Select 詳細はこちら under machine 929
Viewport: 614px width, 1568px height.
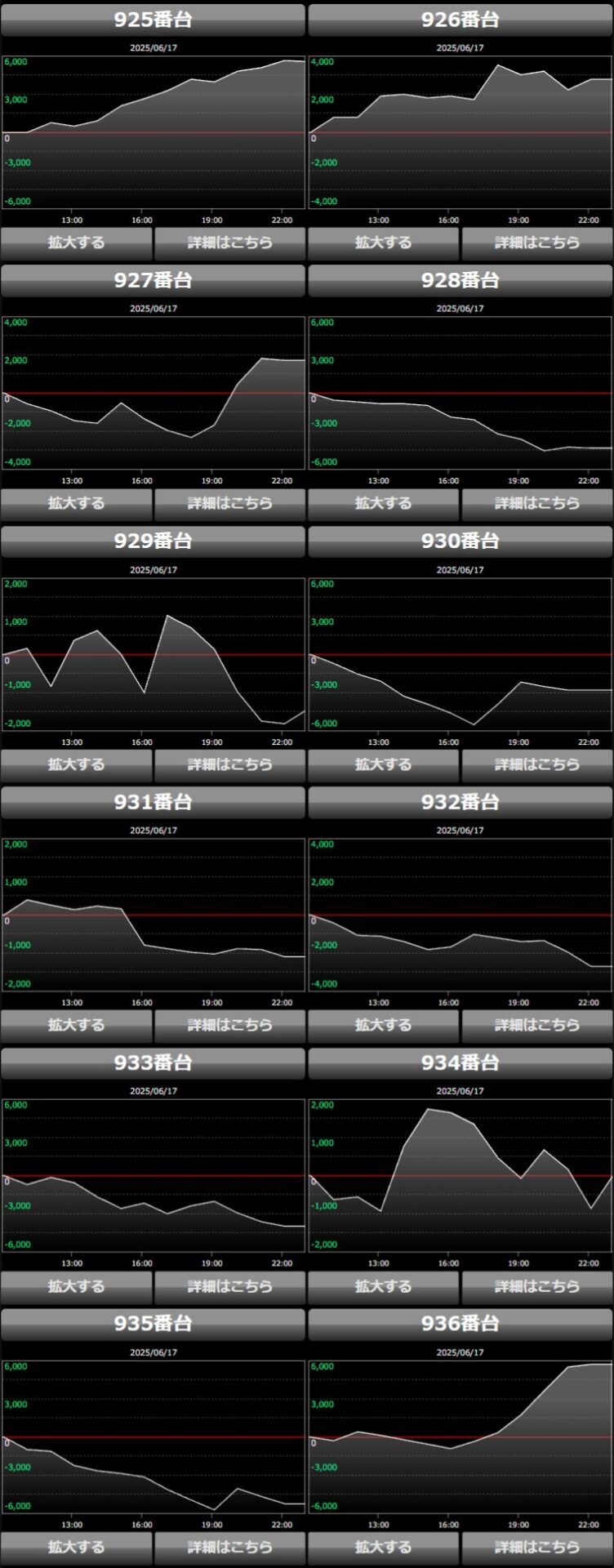tap(229, 764)
